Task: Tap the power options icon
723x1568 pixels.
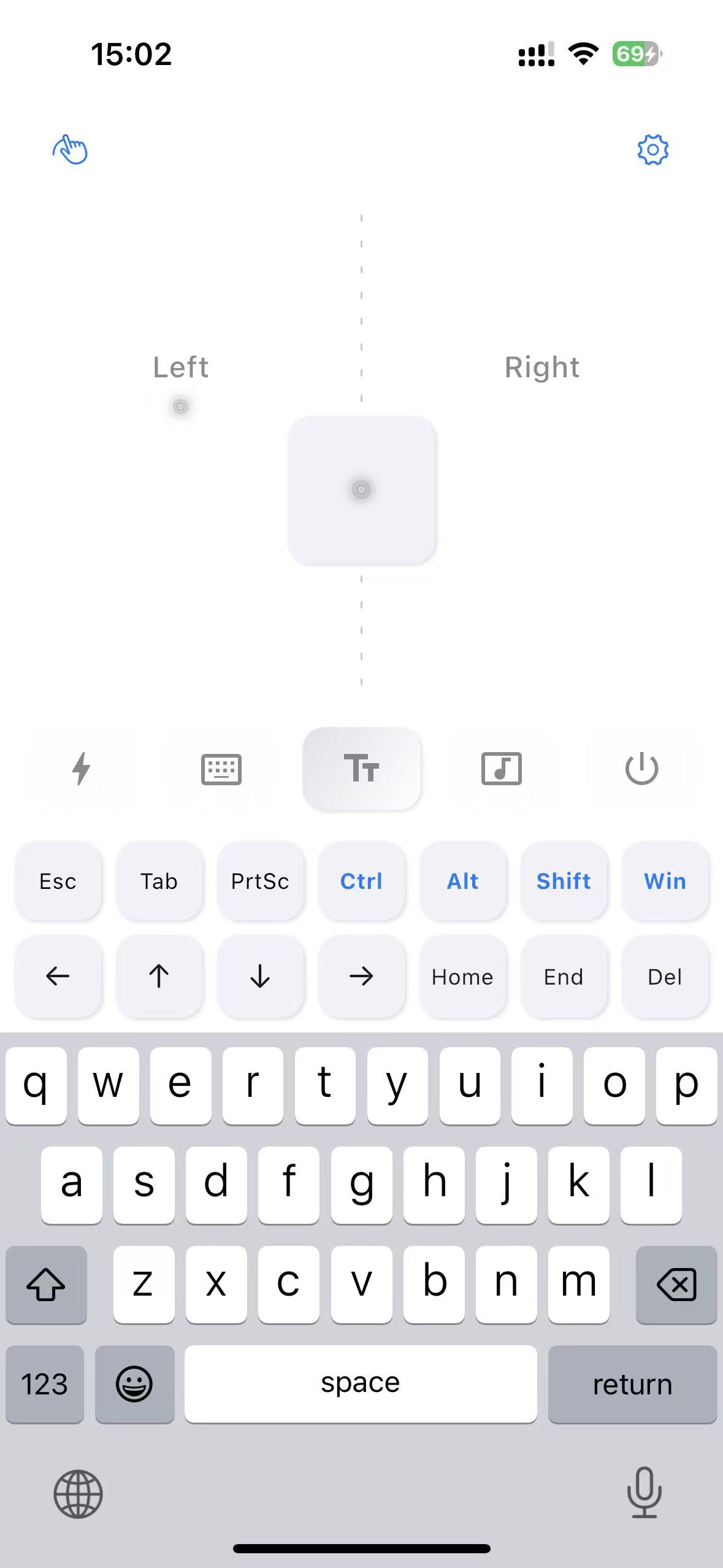Action: [x=641, y=769]
